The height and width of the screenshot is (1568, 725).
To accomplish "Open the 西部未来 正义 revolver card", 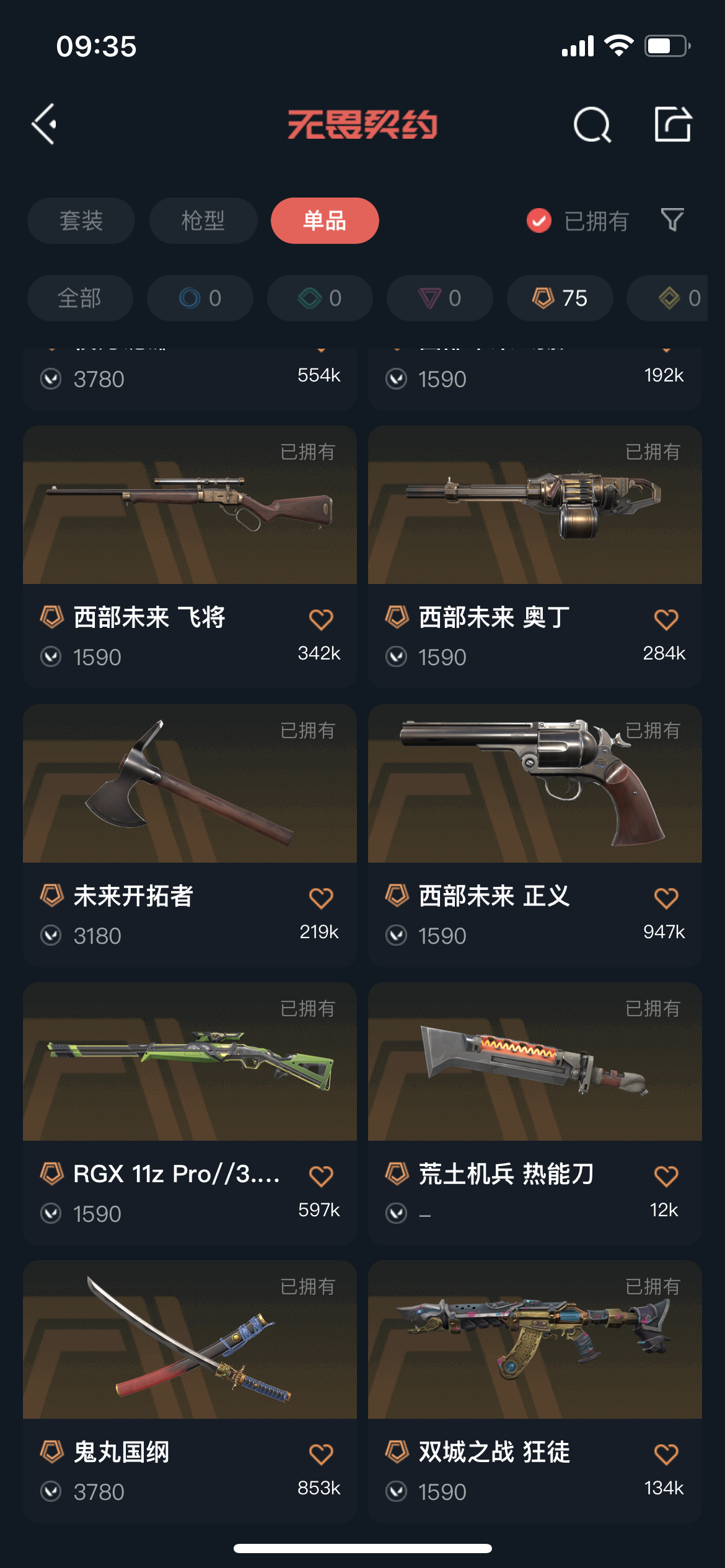I will click(x=535, y=835).
